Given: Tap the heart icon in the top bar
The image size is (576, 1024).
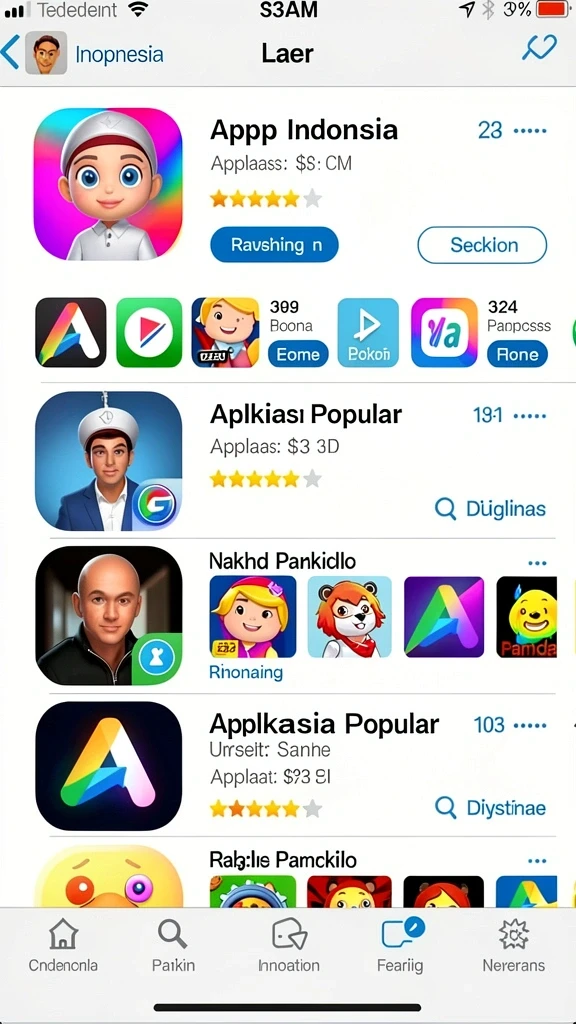Looking at the screenshot, I should tap(539, 48).
